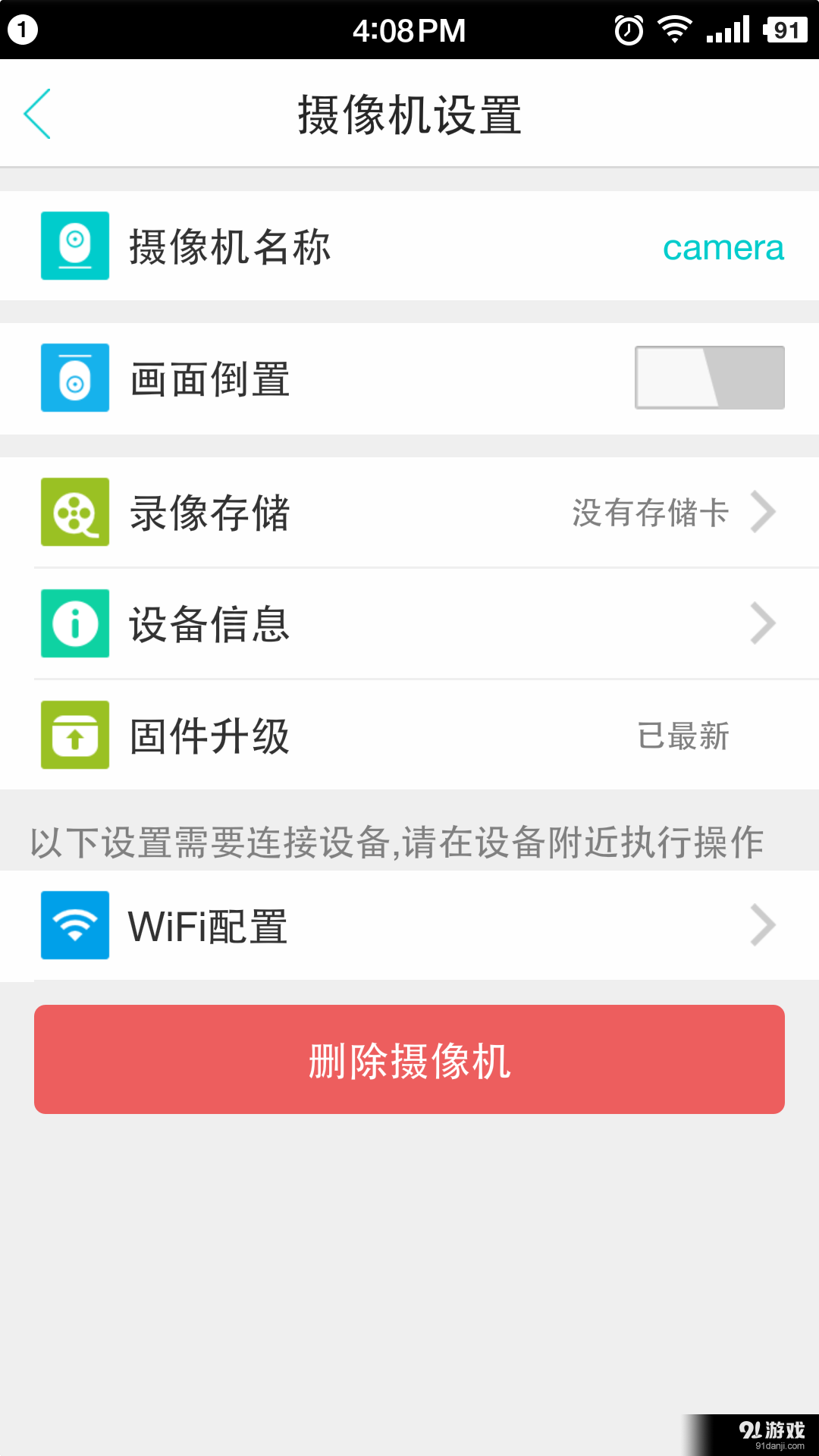Tap the 摄像机设置 title bar
This screenshot has height=1456, width=819.
point(409,113)
